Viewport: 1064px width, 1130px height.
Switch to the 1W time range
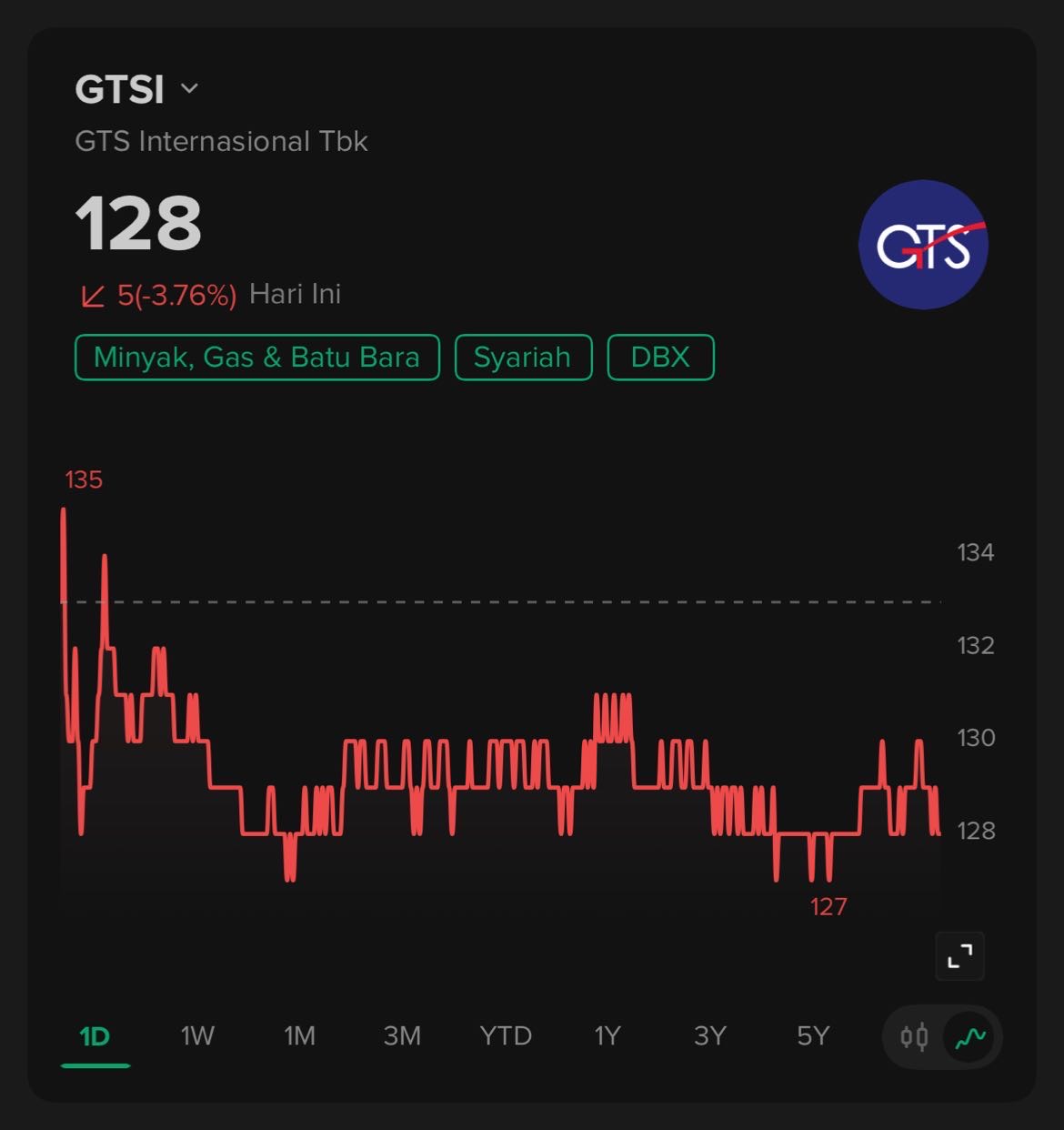(197, 1036)
